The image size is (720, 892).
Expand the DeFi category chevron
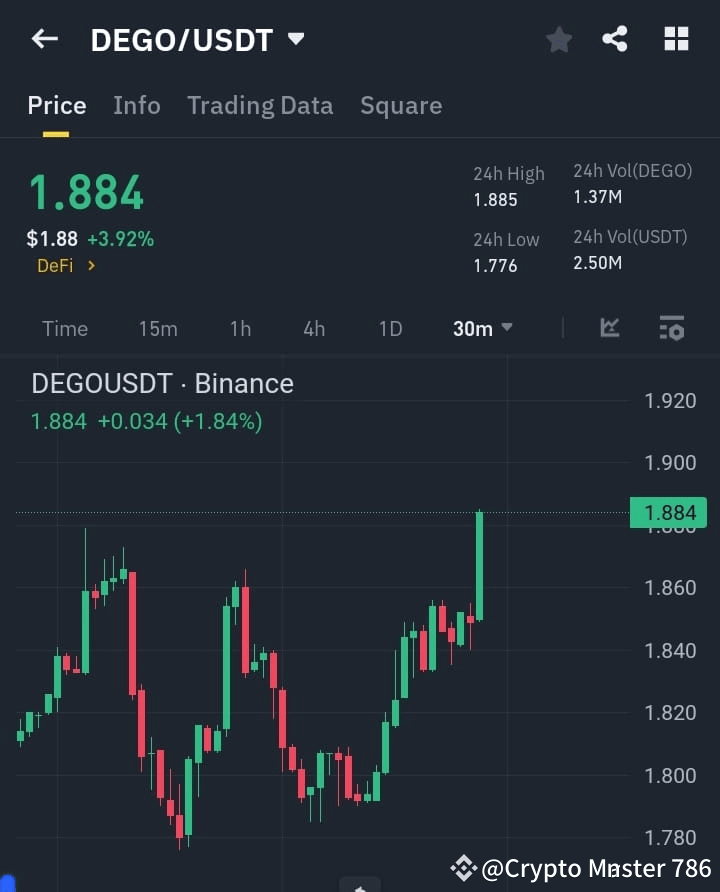tap(89, 266)
